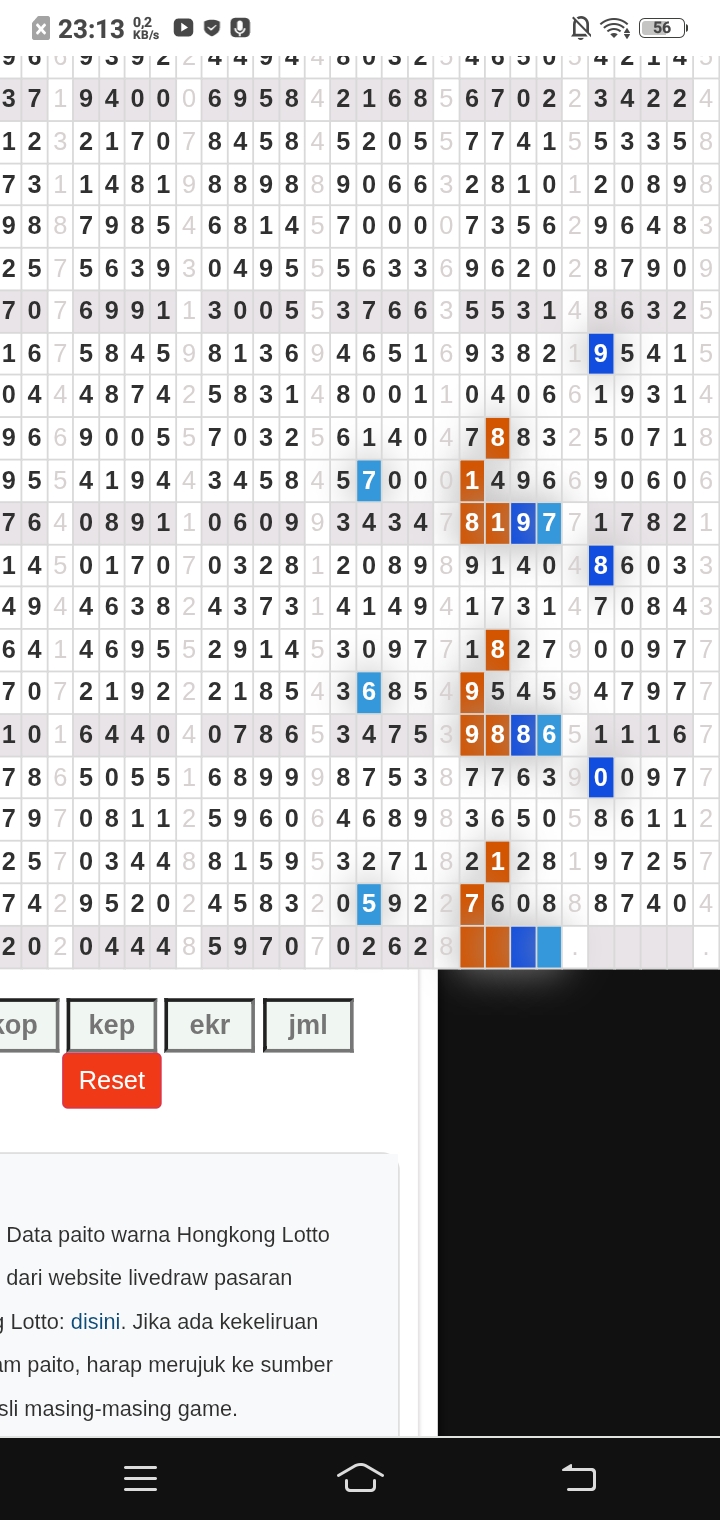Choose the ekr filter button
The width and height of the screenshot is (720, 1520).
pyautogui.click(x=210, y=1025)
